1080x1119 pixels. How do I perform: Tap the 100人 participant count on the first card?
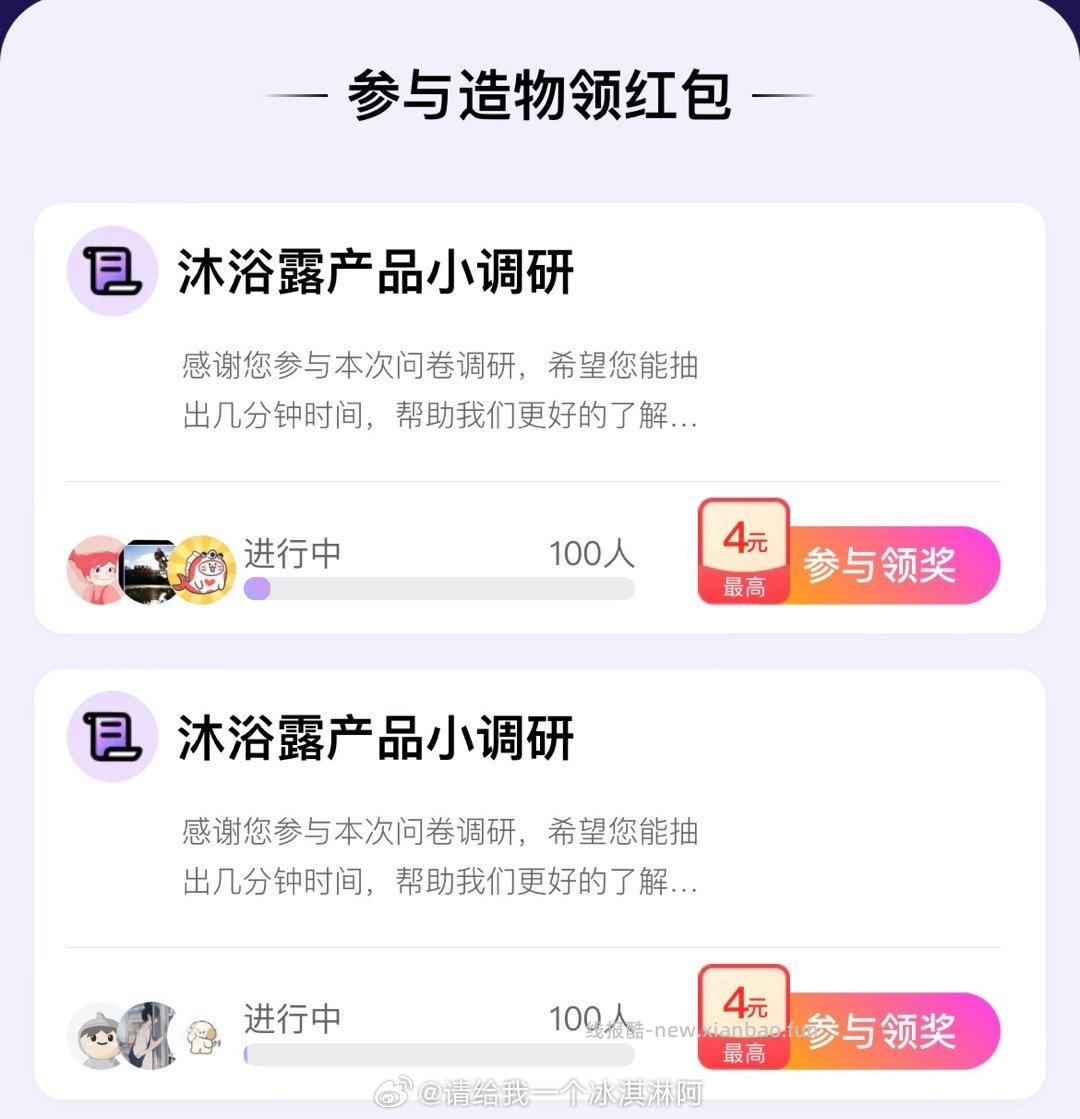tap(591, 553)
